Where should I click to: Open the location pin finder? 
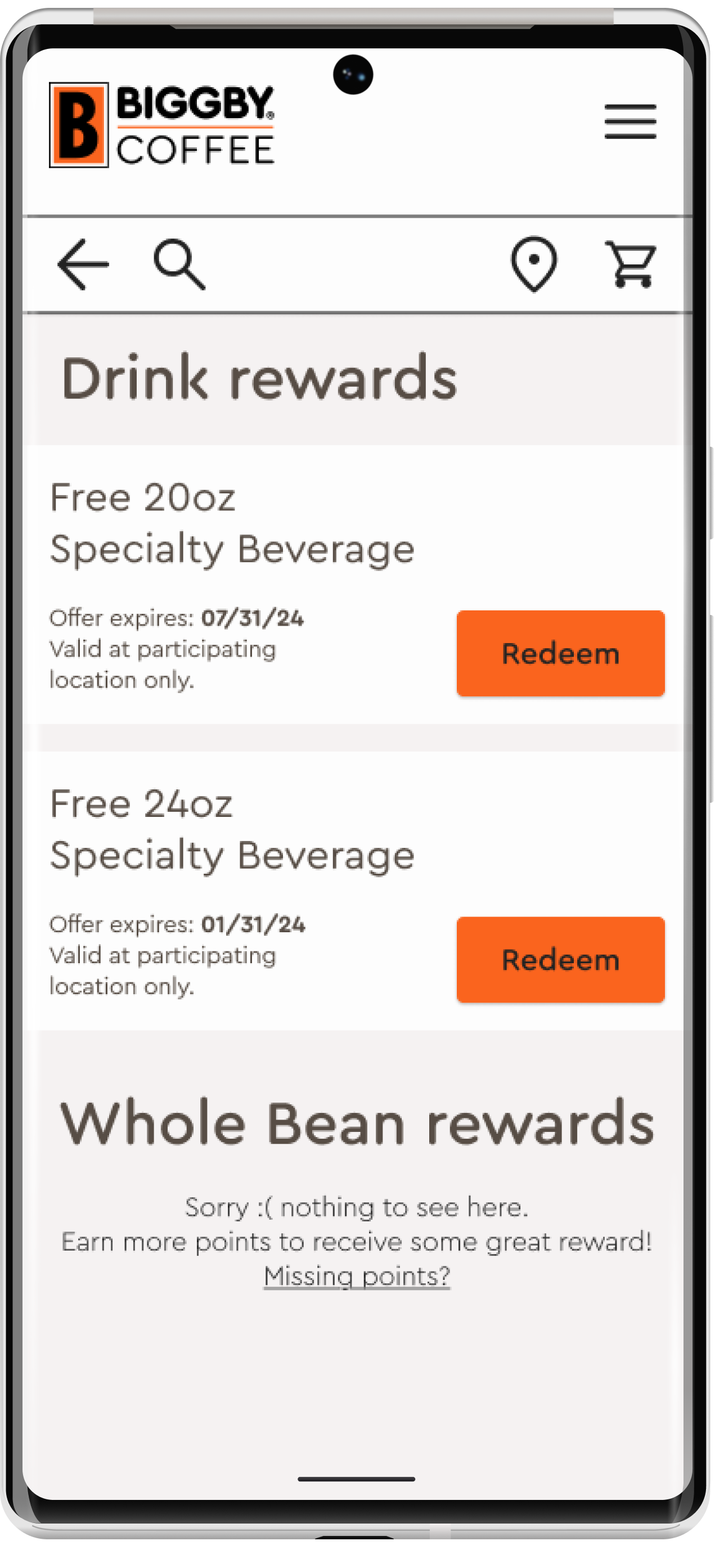pos(534,264)
